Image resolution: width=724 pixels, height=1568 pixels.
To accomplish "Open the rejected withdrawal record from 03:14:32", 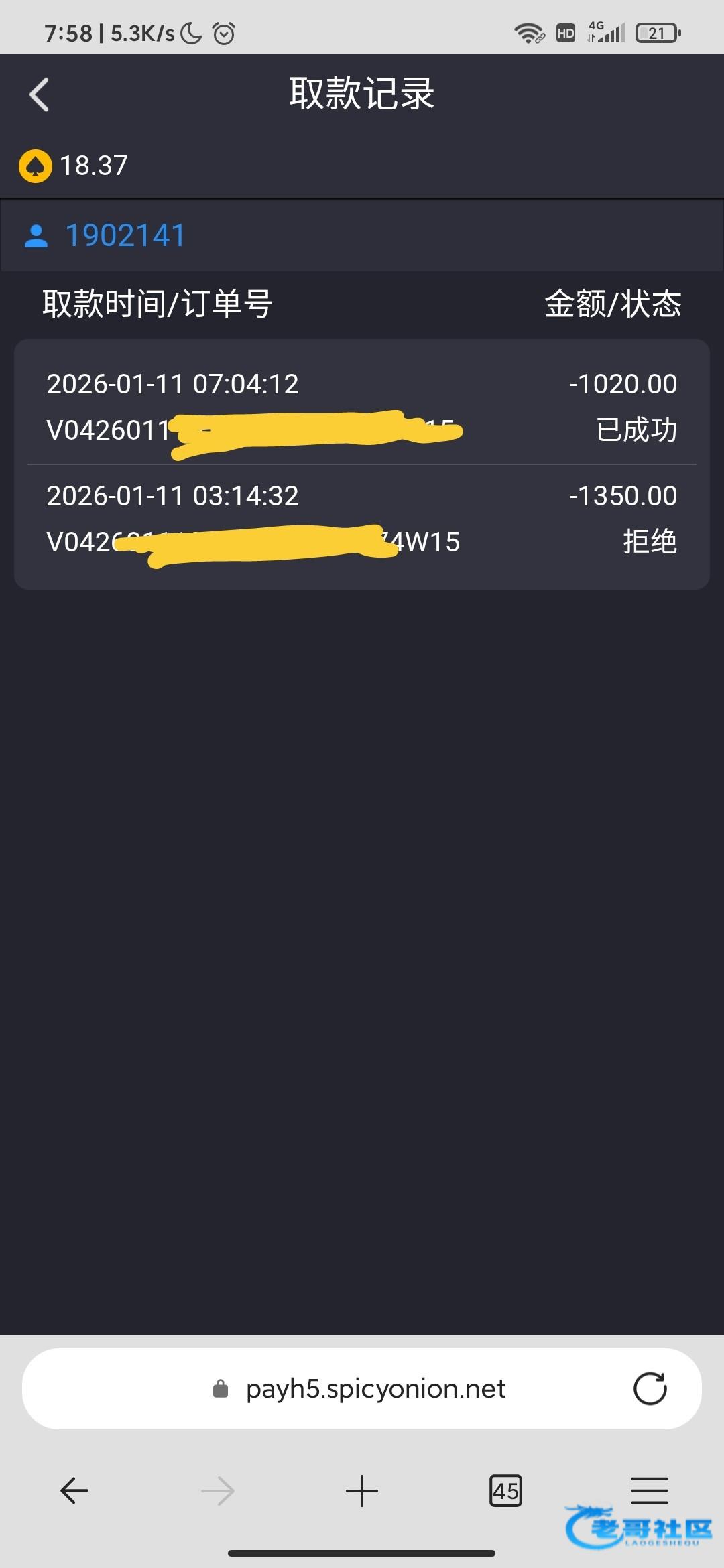I will click(x=362, y=519).
